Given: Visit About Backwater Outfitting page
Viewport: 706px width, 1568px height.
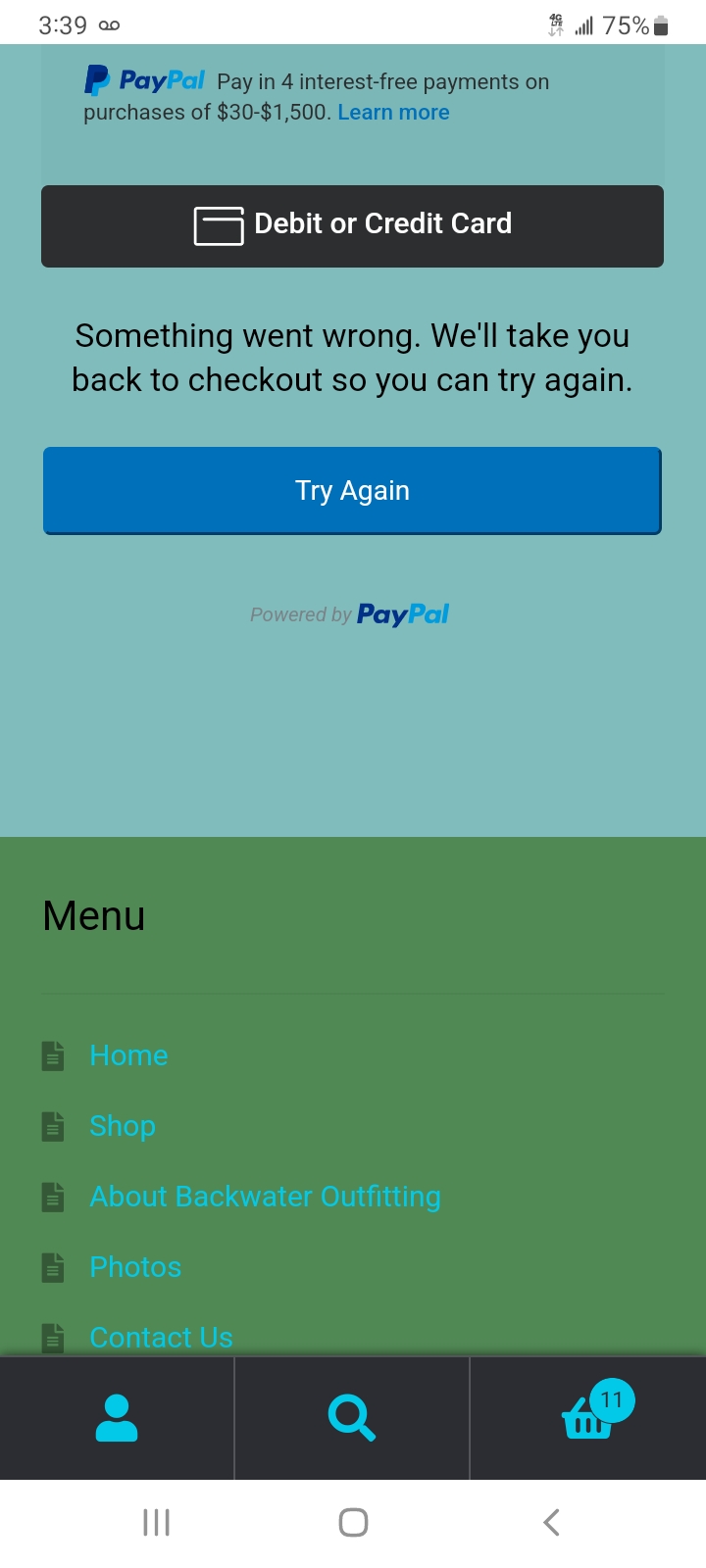Looking at the screenshot, I should pyautogui.click(x=265, y=1197).
